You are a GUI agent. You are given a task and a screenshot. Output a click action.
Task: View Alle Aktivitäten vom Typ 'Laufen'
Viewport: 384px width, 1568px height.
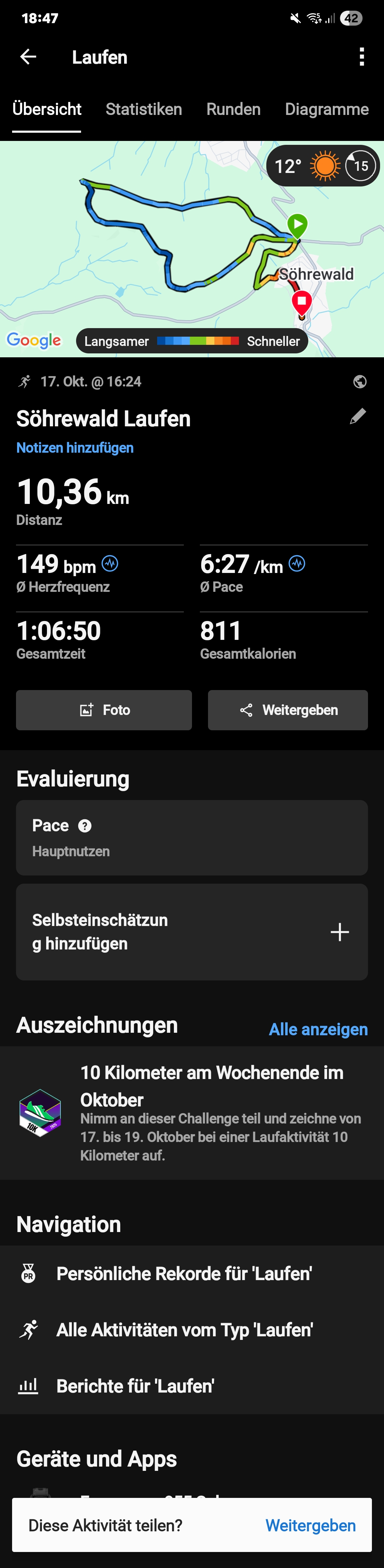(185, 1330)
